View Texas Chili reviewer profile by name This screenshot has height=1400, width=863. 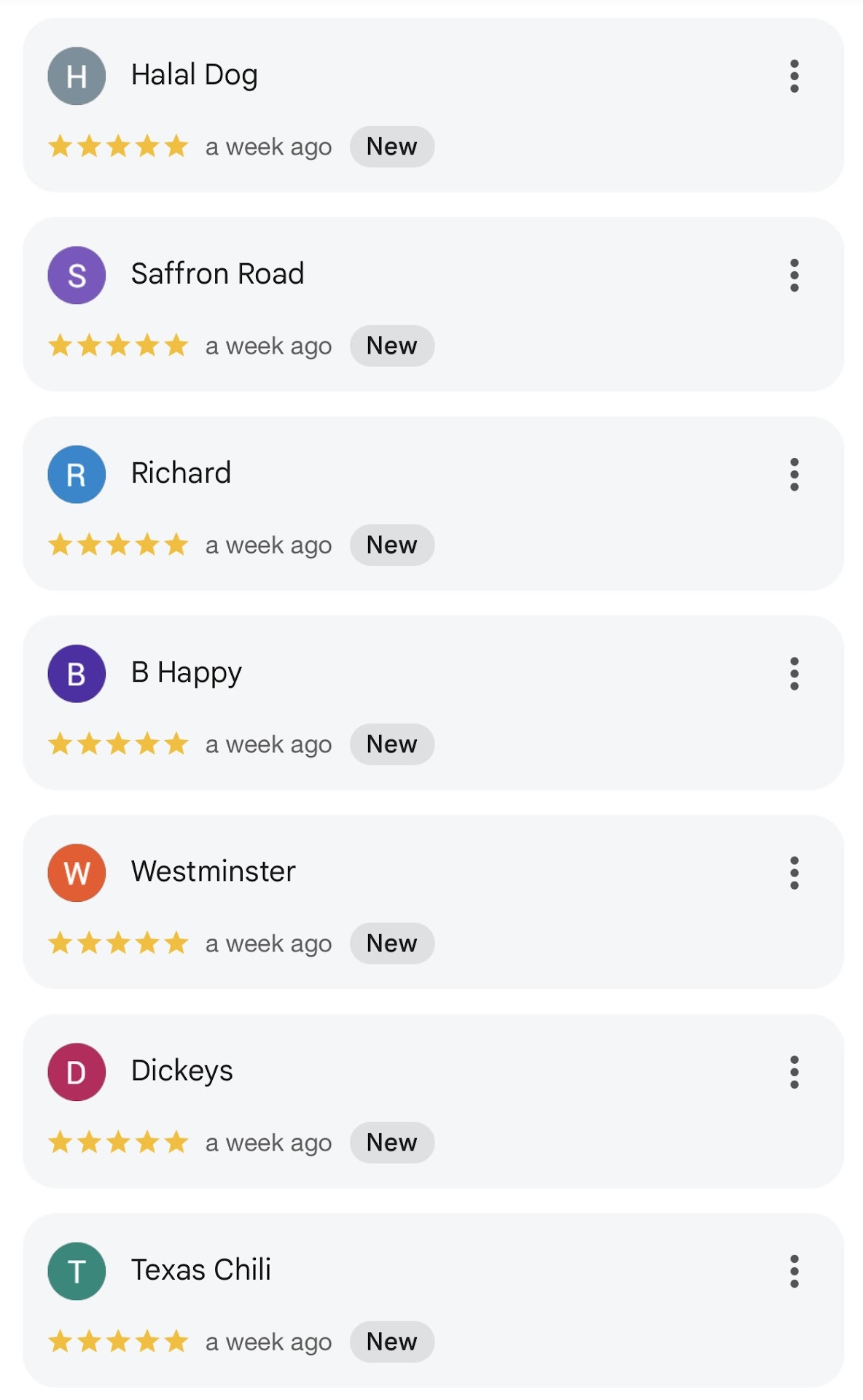(x=200, y=1269)
